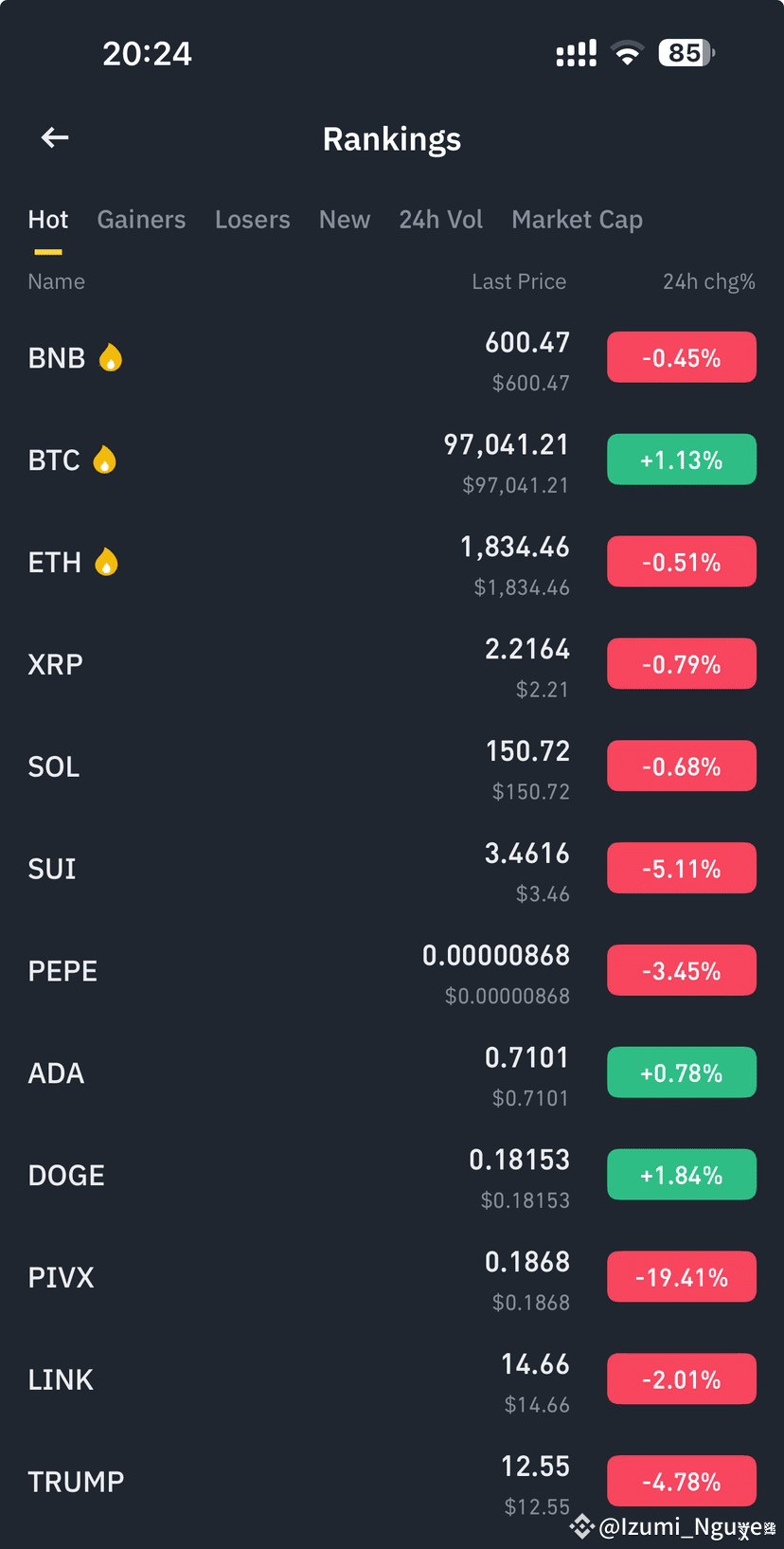This screenshot has height=1549, width=784.
Task: Toggle sorting by Last Price column
Action: click(x=519, y=281)
